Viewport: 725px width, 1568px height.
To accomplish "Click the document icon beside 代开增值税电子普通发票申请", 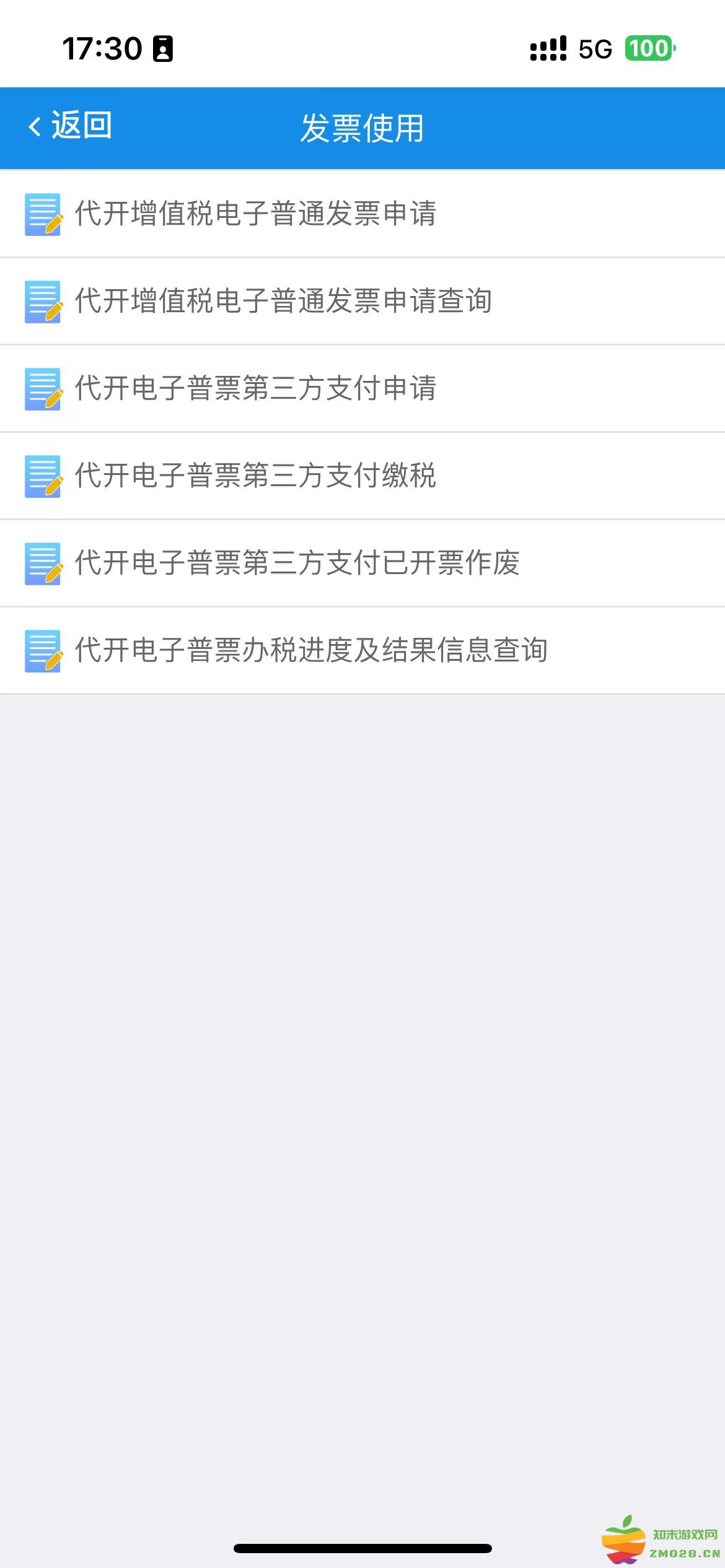I will click(x=42, y=215).
